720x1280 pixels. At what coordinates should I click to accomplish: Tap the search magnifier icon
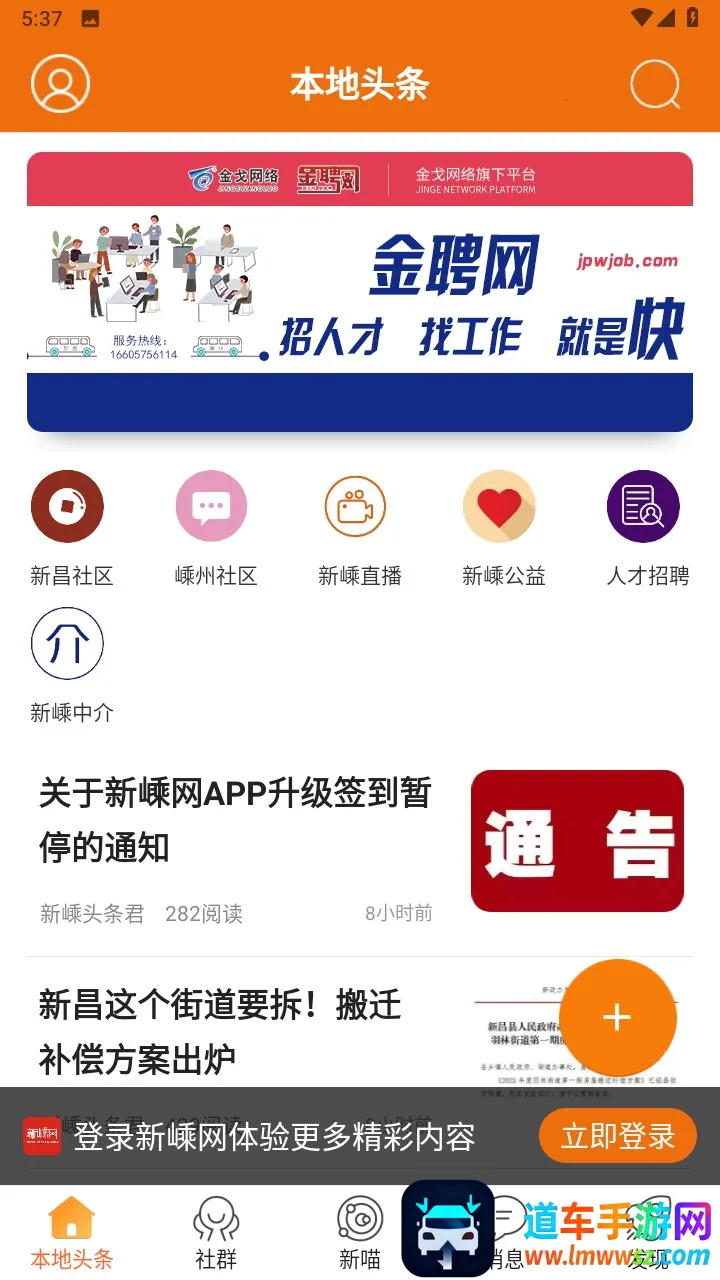pyautogui.click(x=654, y=84)
